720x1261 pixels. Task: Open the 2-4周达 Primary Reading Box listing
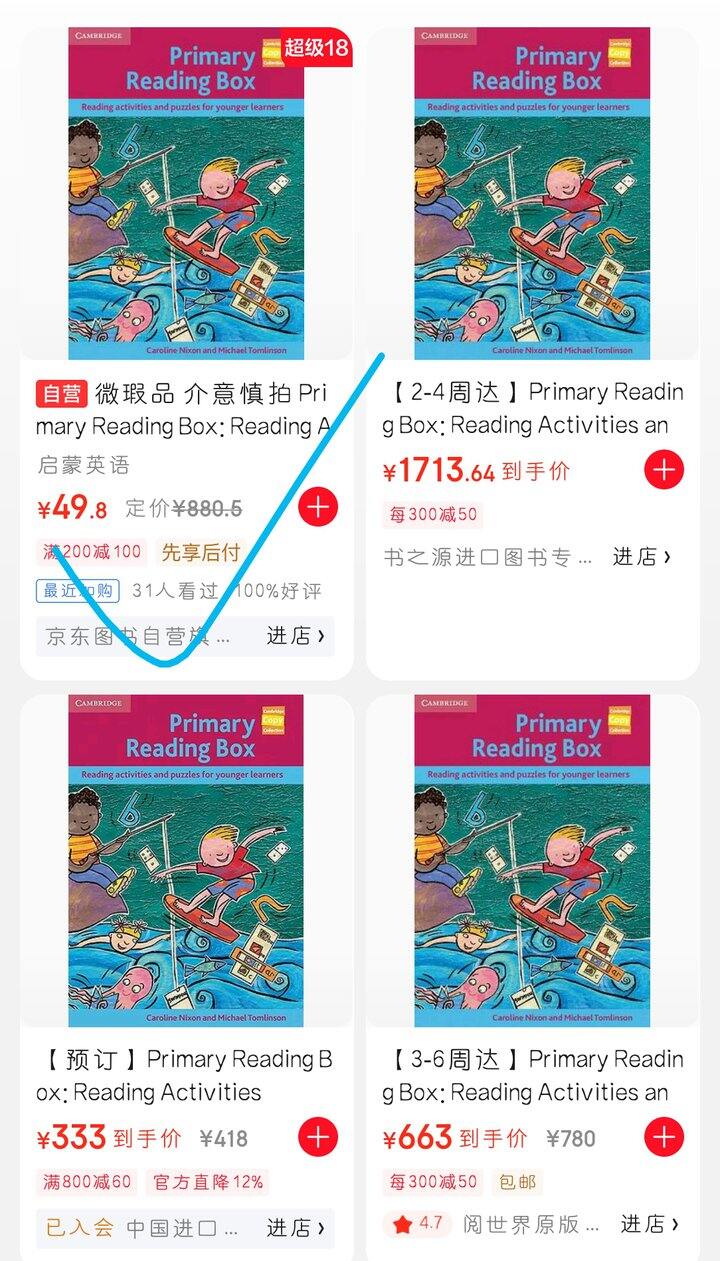pos(532,408)
